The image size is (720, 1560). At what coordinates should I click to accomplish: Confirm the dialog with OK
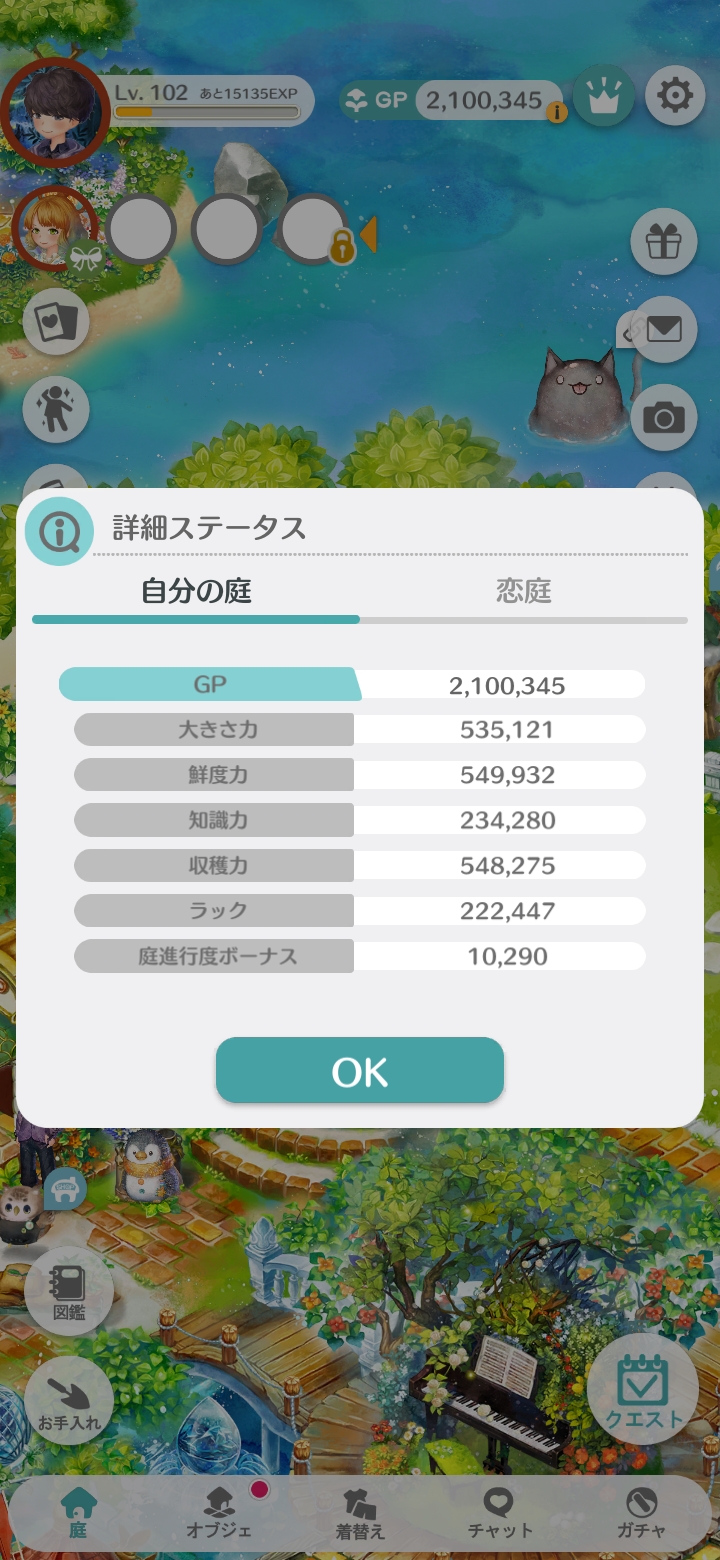point(360,1071)
